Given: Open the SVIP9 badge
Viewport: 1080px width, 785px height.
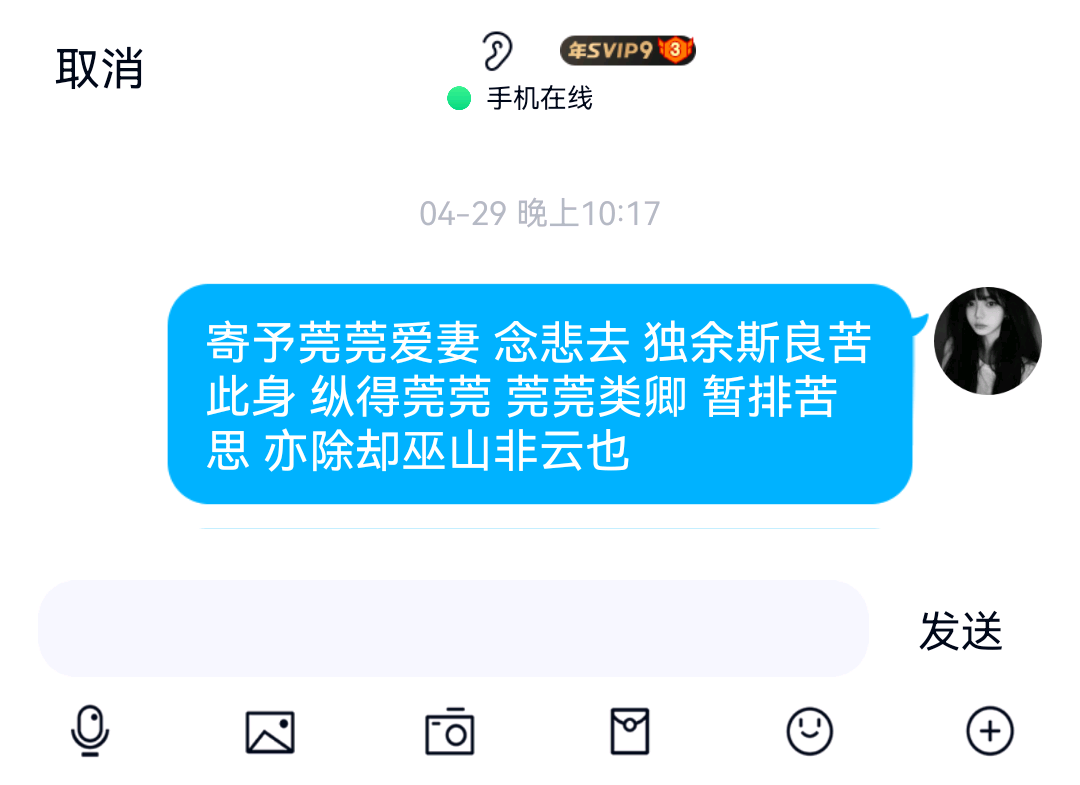Looking at the screenshot, I should pyautogui.click(x=627, y=50).
